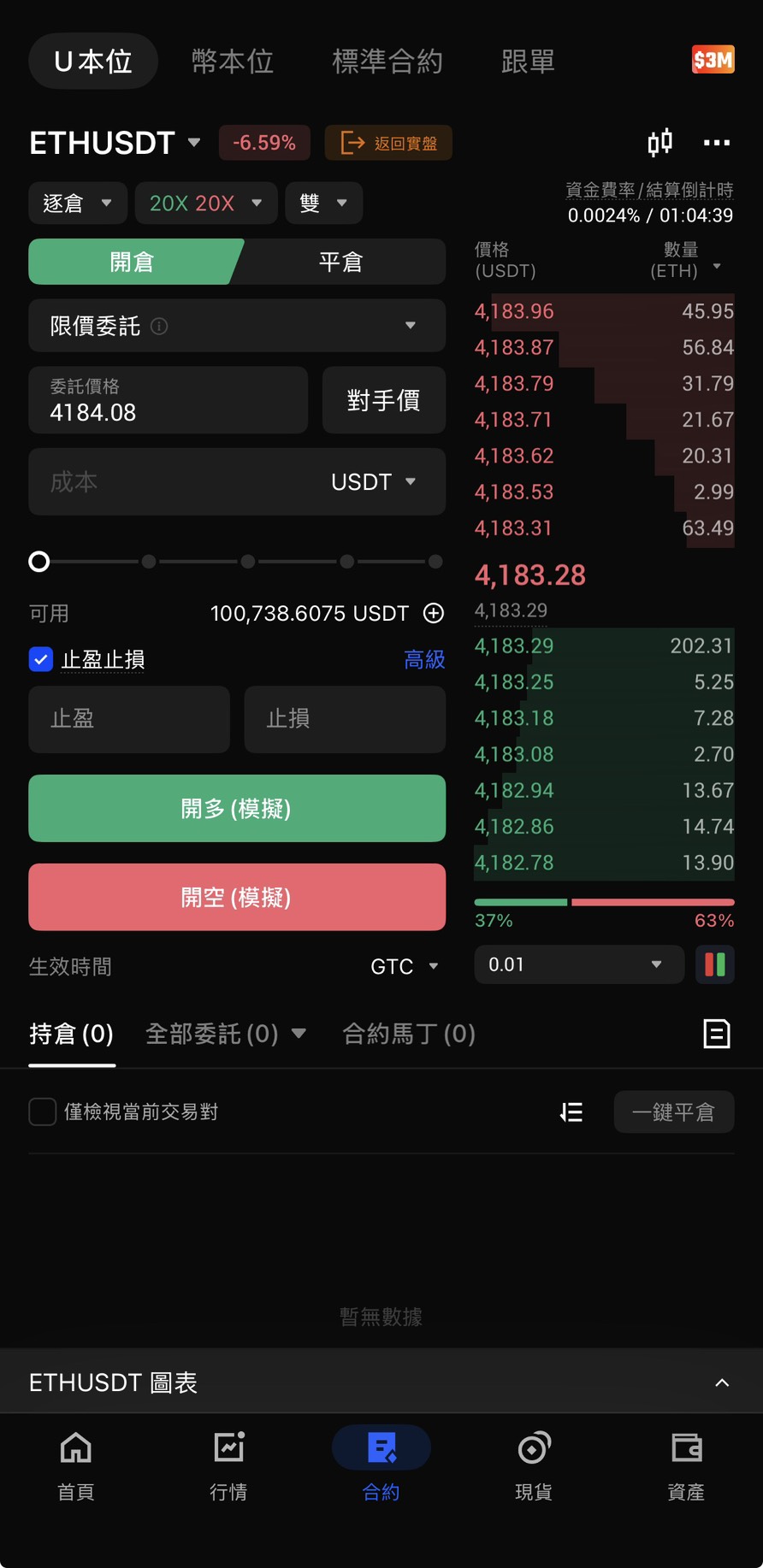Change the 逐倉 margin mode
Image resolution: width=763 pixels, height=1568 pixels.
tap(78, 203)
